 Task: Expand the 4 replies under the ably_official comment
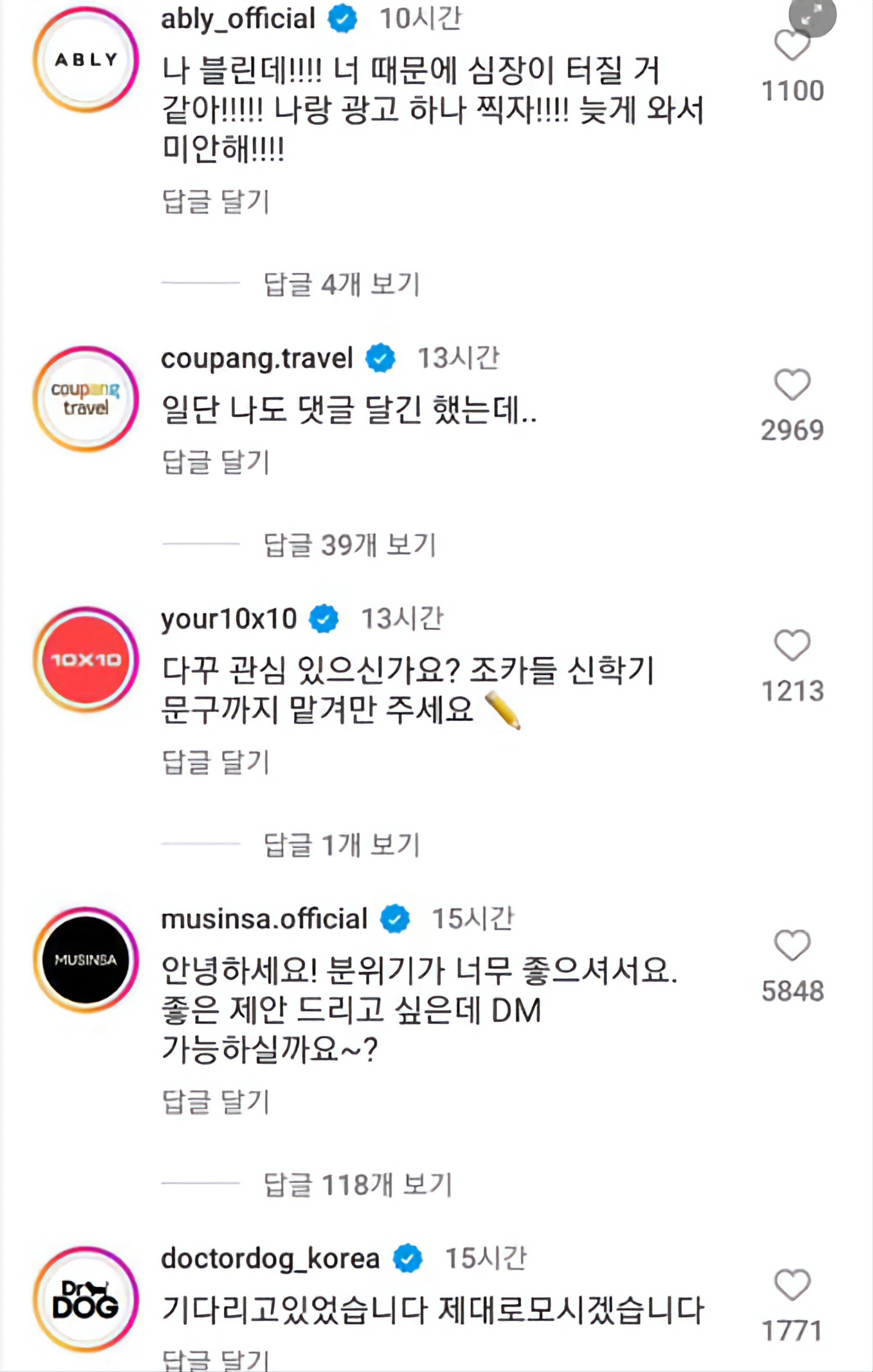tap(342, 284)
